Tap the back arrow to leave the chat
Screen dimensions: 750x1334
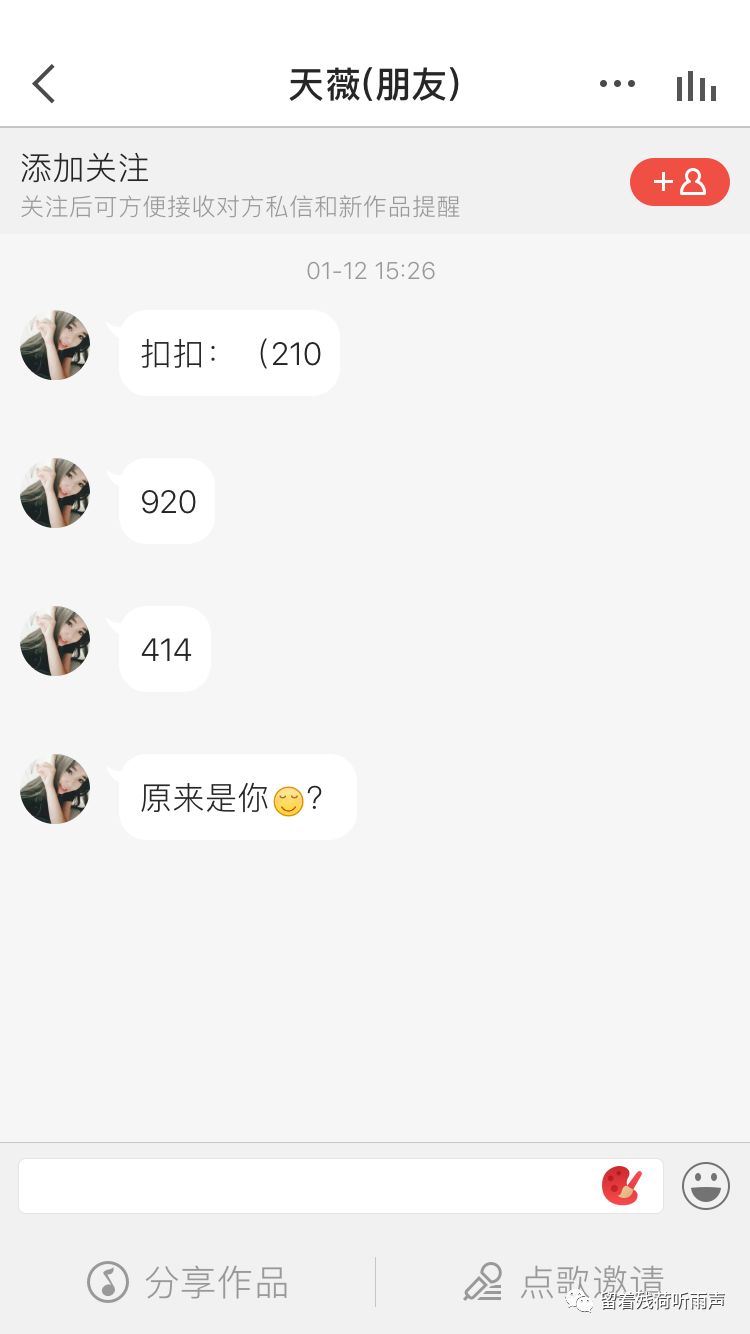coord(42,84)
